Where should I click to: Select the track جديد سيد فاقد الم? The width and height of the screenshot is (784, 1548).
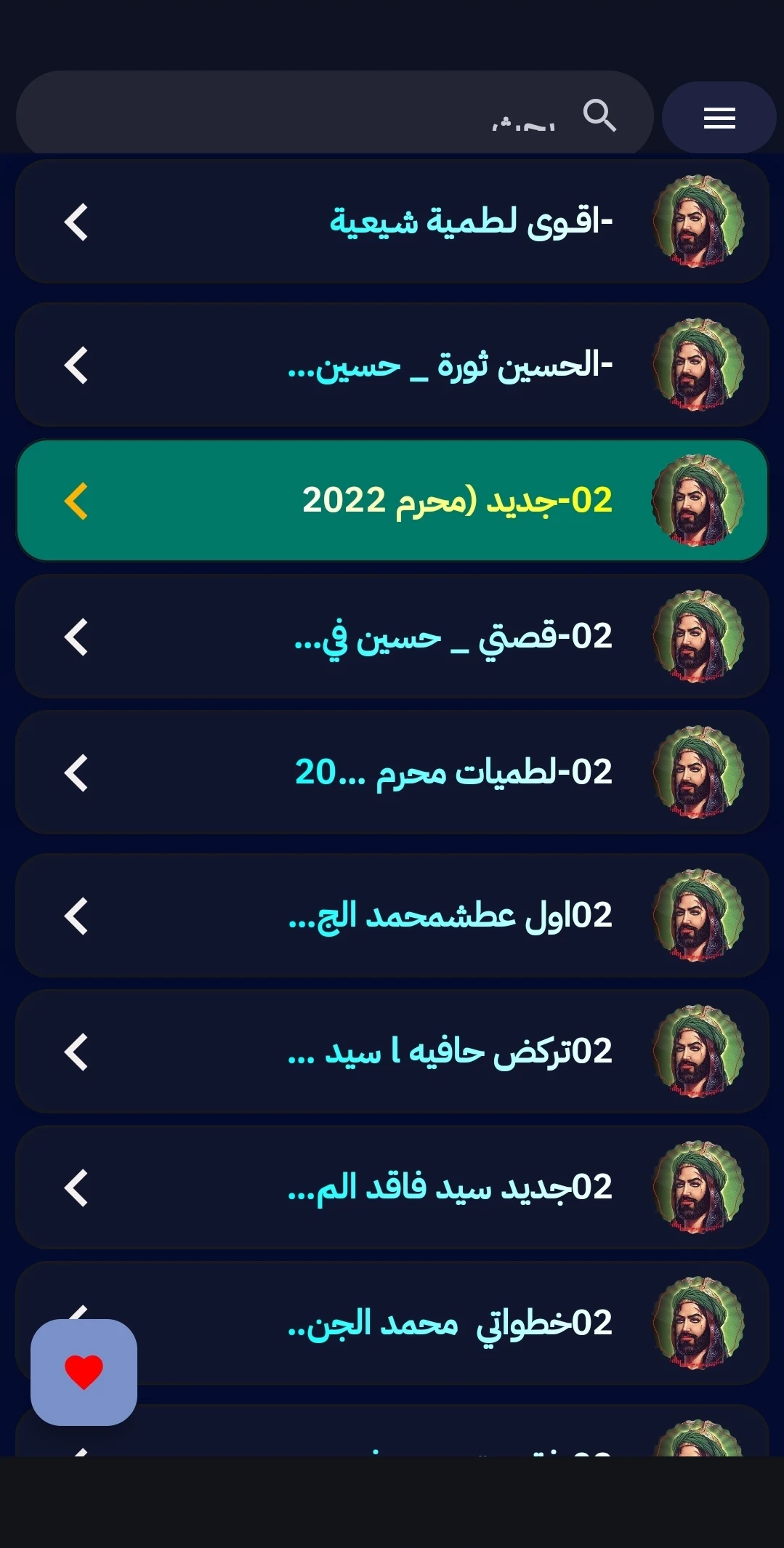(x=392, y=1188)
